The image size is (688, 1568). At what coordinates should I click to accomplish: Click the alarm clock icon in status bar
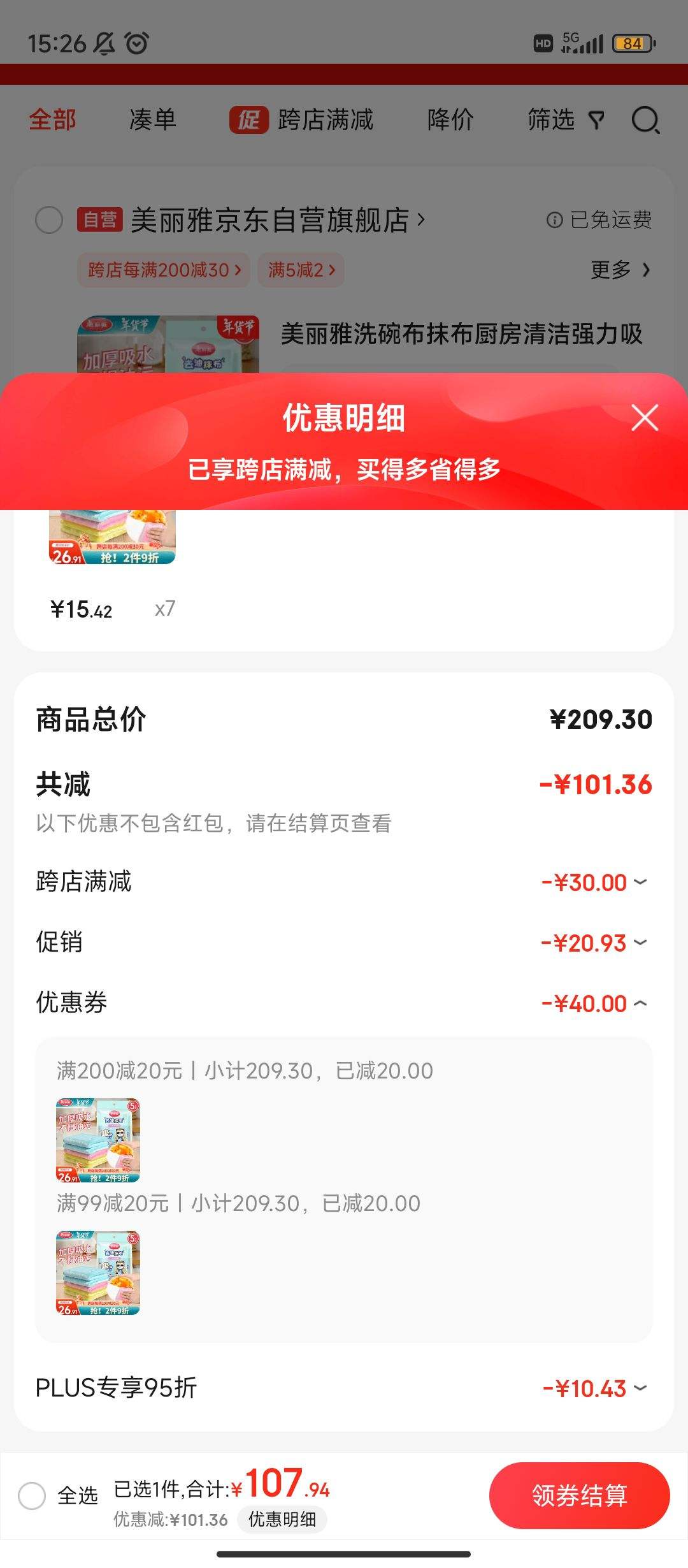(134, 43)
